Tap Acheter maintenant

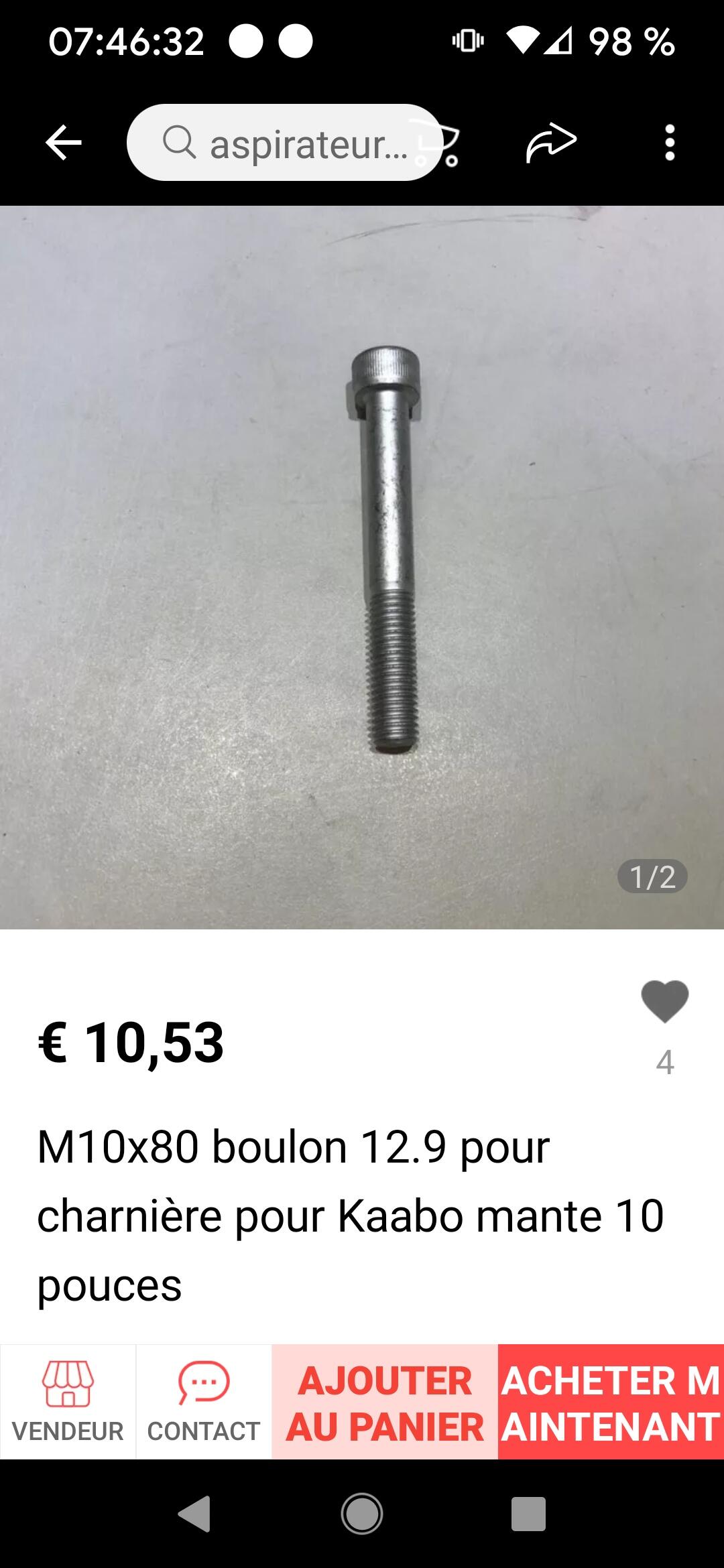[x=611, y=1401]
